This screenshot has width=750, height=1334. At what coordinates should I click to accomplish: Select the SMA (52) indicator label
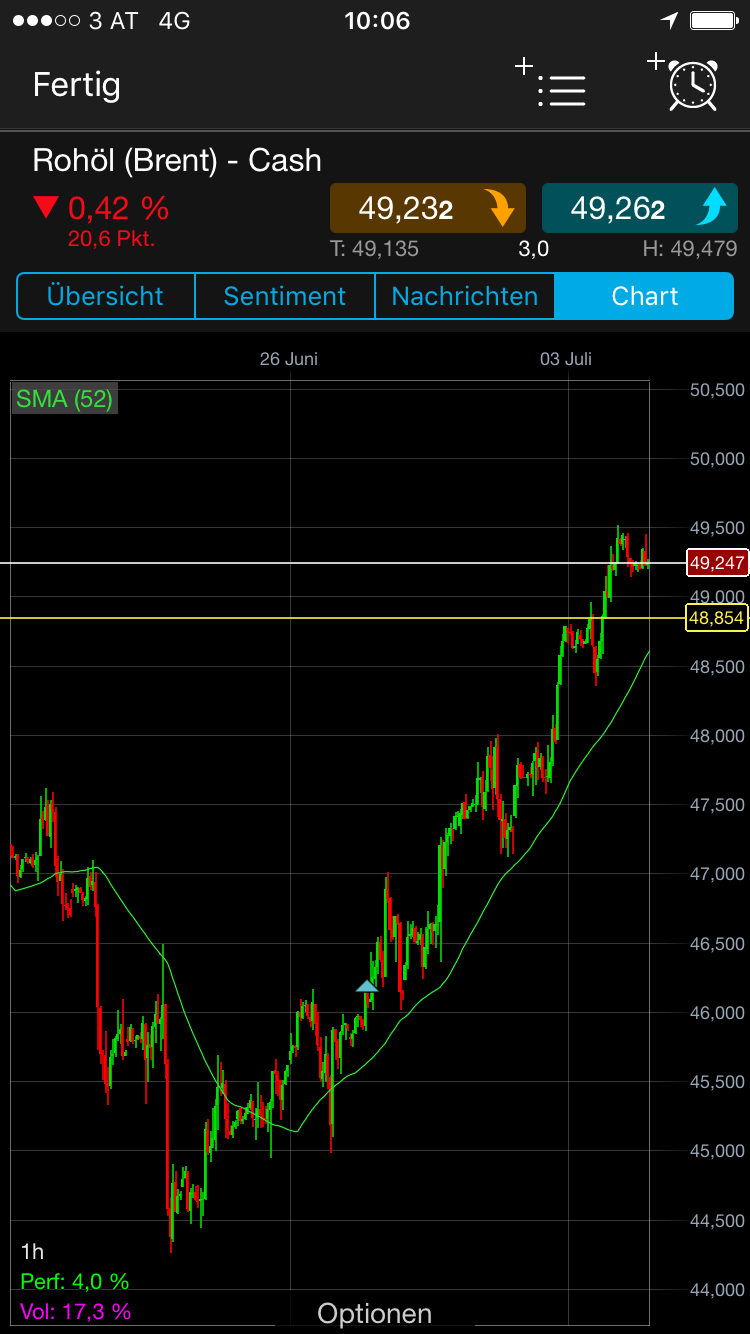coord(63,398)
